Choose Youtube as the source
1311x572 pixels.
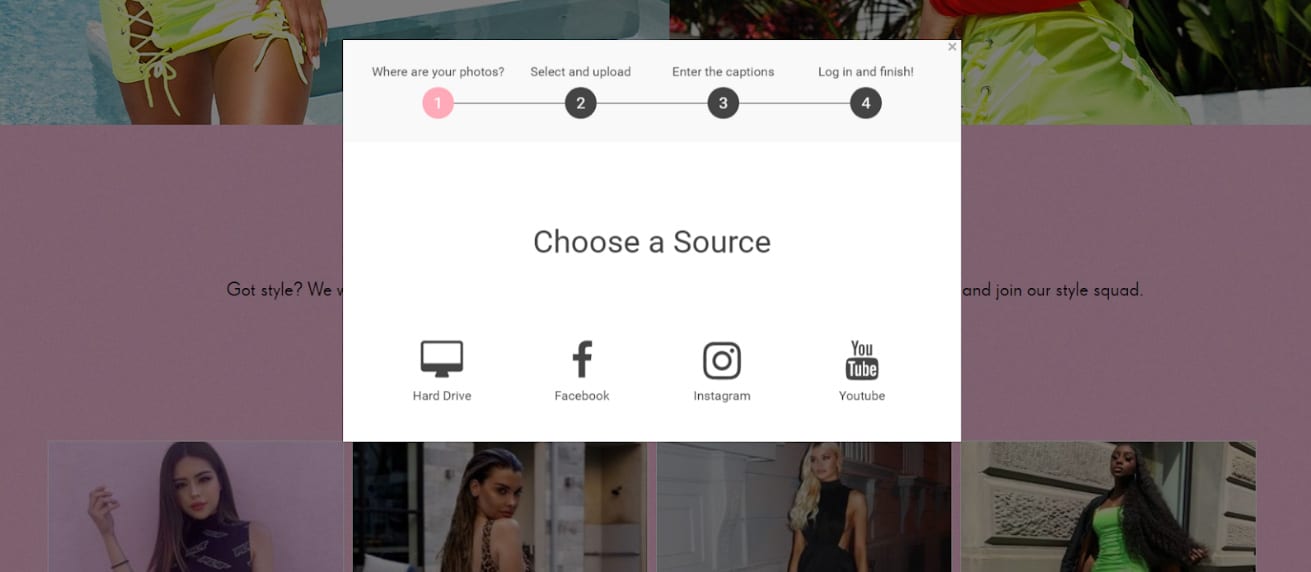click(861, 369)
